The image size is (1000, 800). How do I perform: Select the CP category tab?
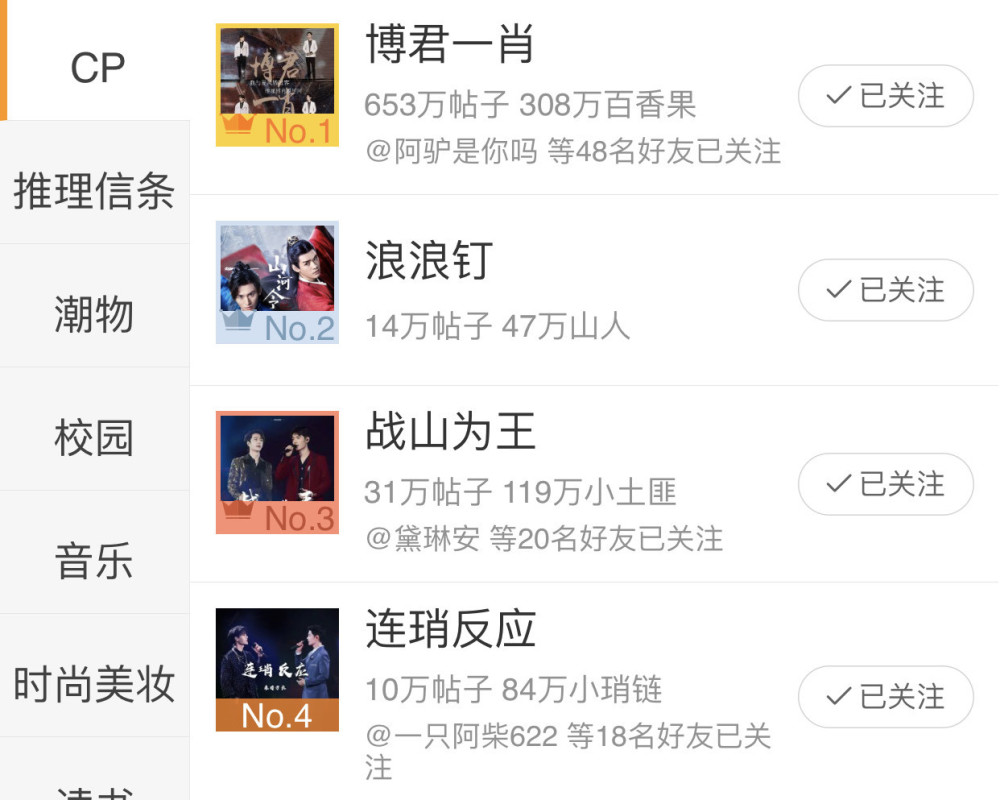click(x=97, y=68)
